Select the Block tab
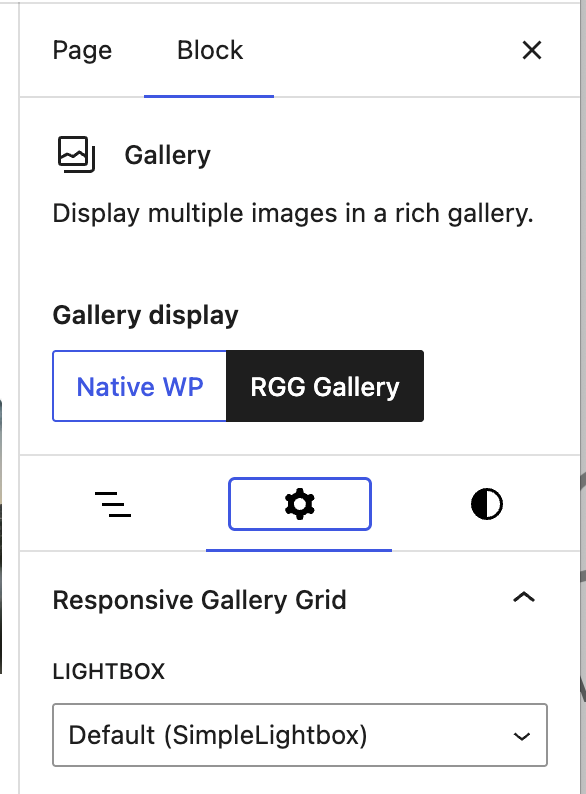 pos(209,51)
